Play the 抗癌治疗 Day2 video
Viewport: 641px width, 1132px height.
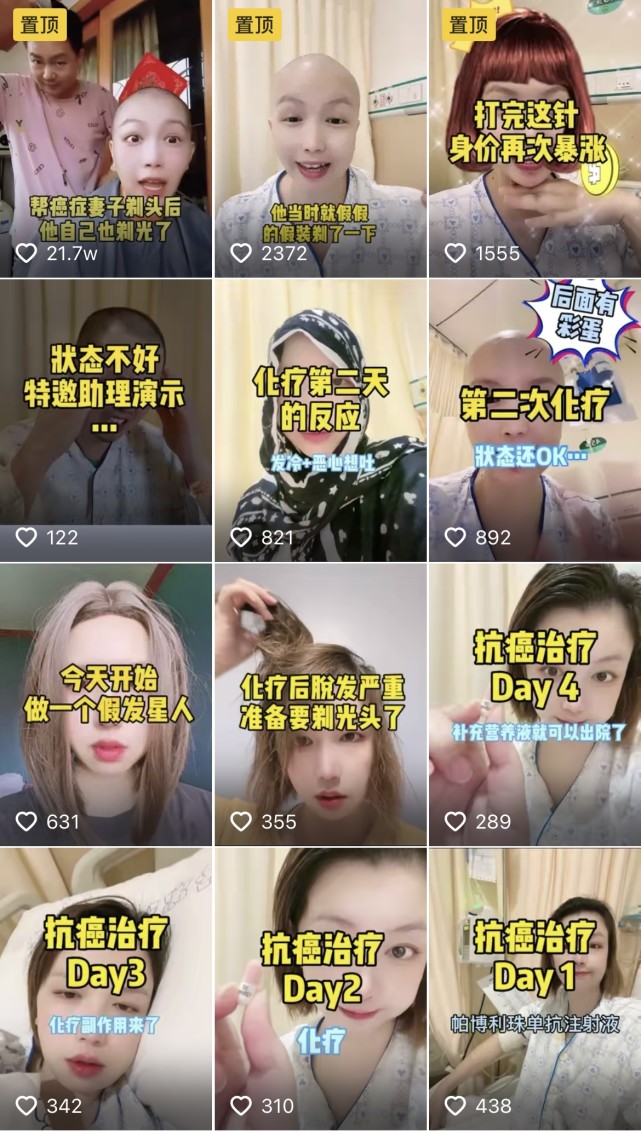point(320,990)
